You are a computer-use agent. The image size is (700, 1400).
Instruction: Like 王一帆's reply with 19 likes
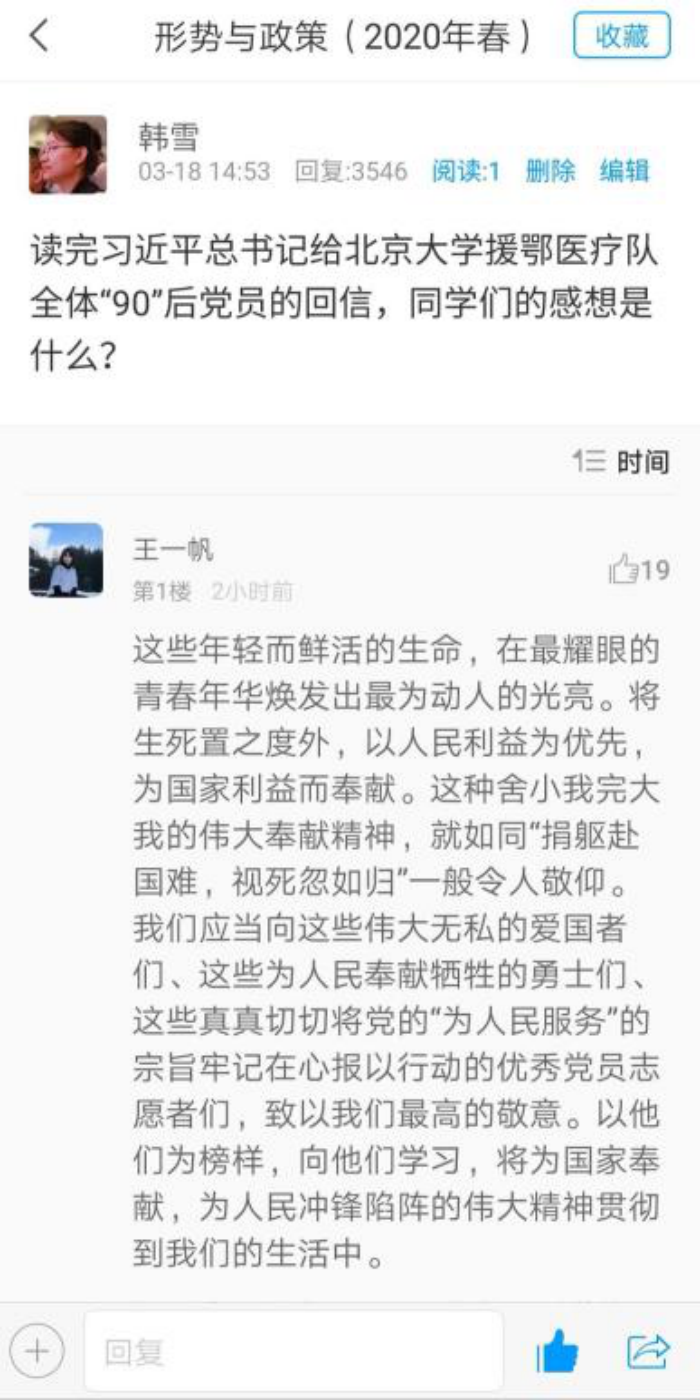click(638, 570)
